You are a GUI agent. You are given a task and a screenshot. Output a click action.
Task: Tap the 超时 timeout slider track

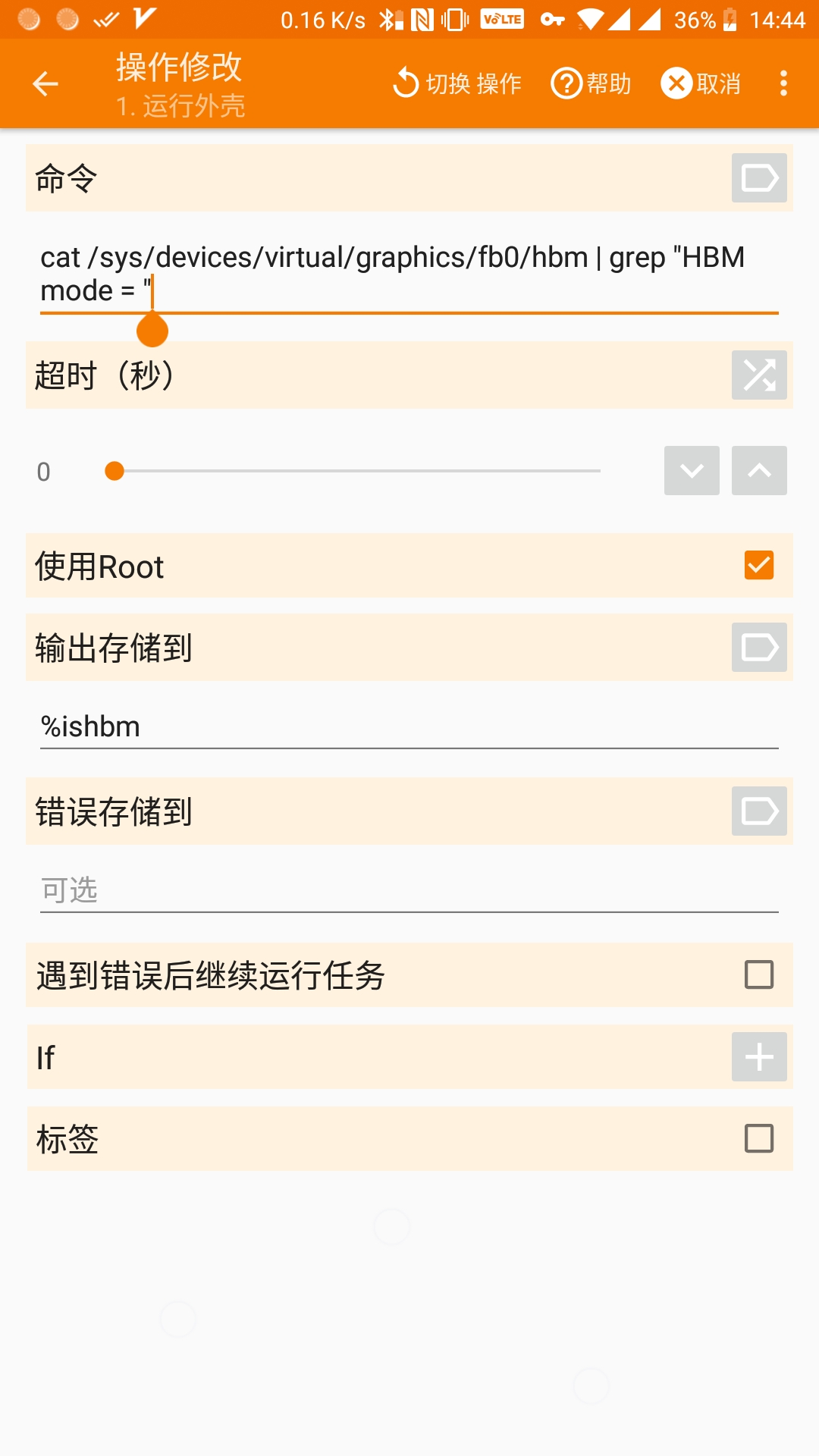pos(356,471)
